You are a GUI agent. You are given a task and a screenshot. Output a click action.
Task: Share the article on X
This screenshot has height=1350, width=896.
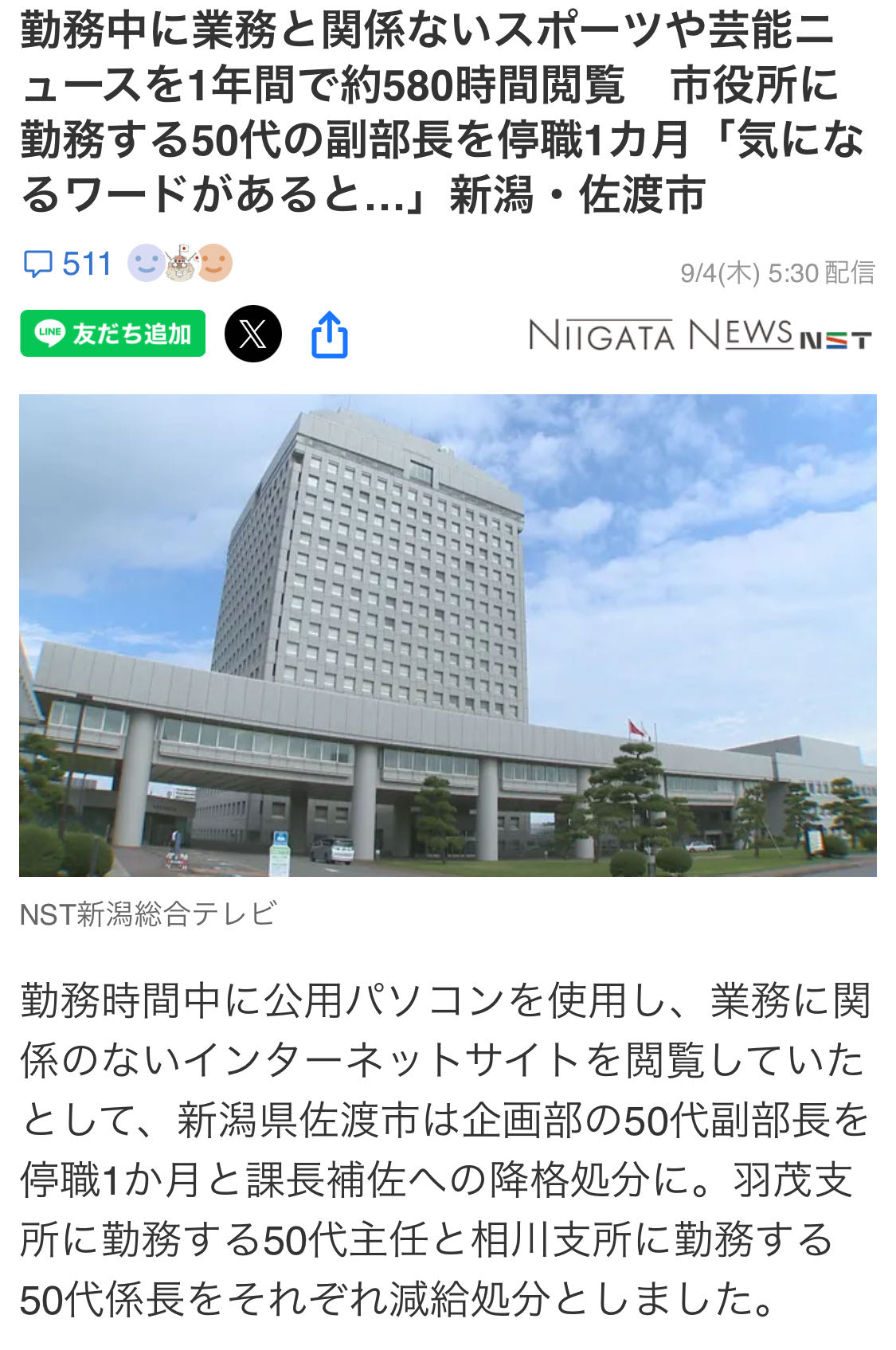tap(253, 334)
